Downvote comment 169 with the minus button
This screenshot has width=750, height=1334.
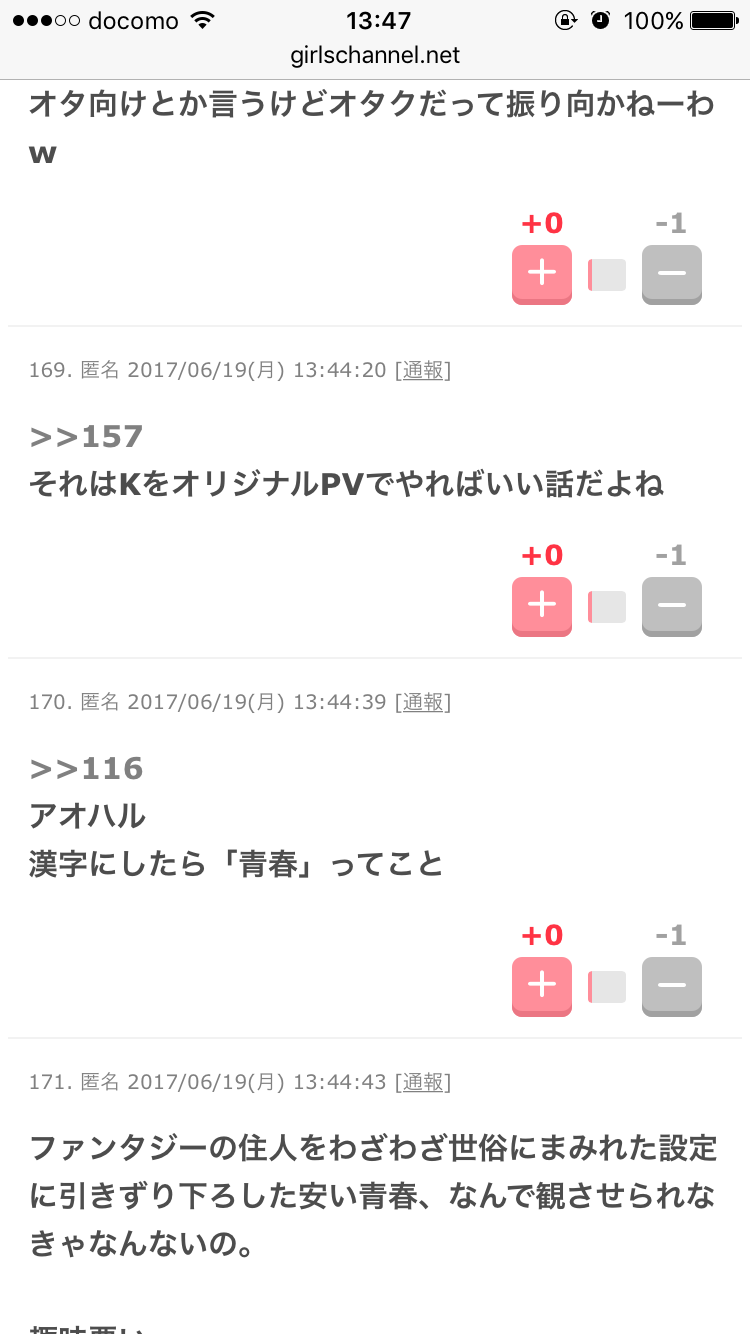(x=671, y=606)
